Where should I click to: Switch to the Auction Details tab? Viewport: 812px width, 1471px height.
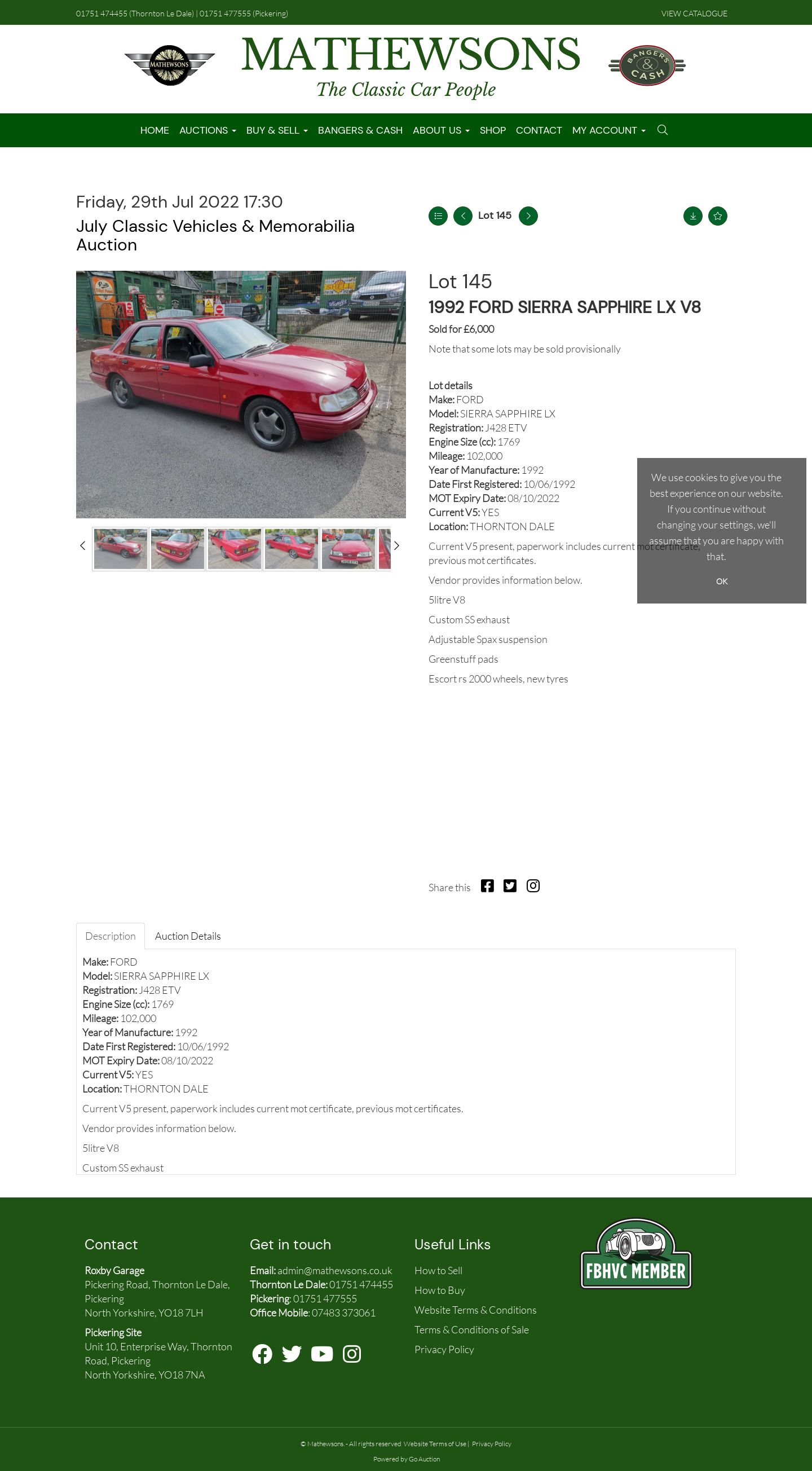click(187, 936)
